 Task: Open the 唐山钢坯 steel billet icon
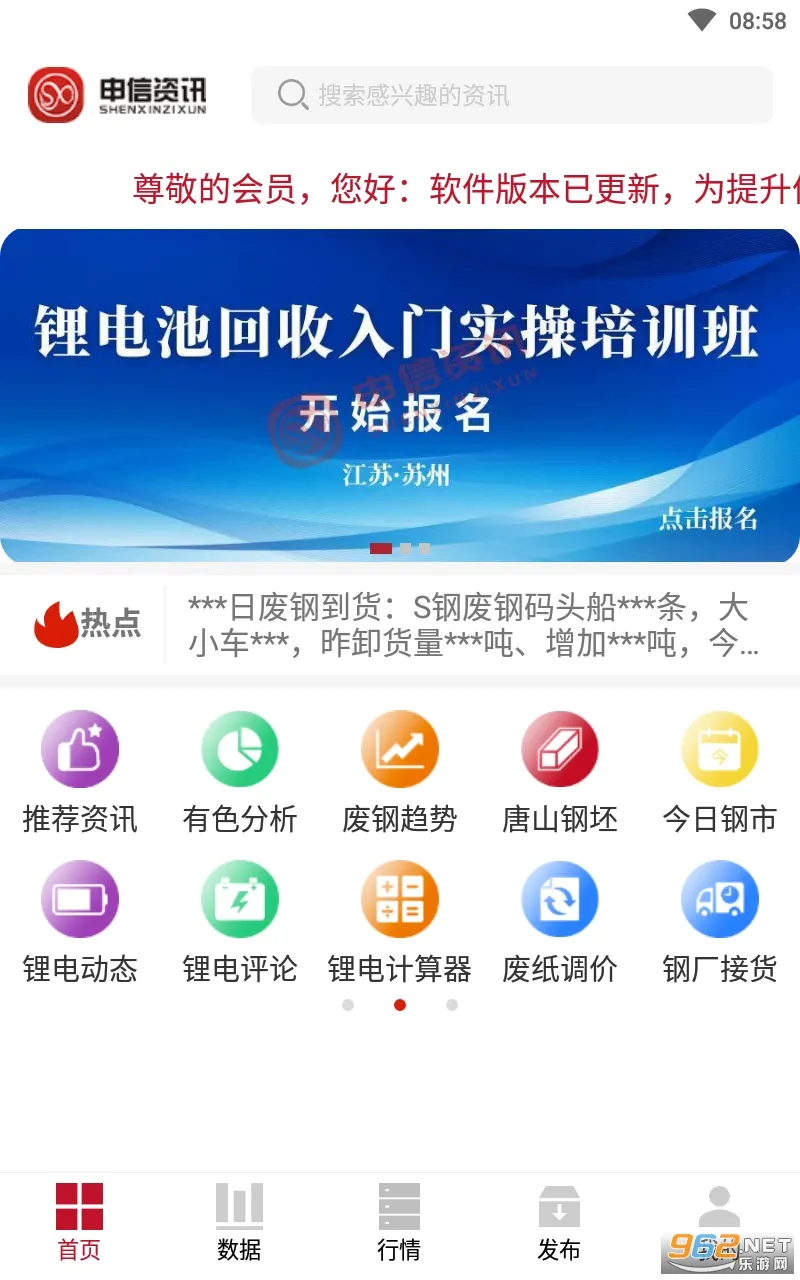tap(560, 748)
